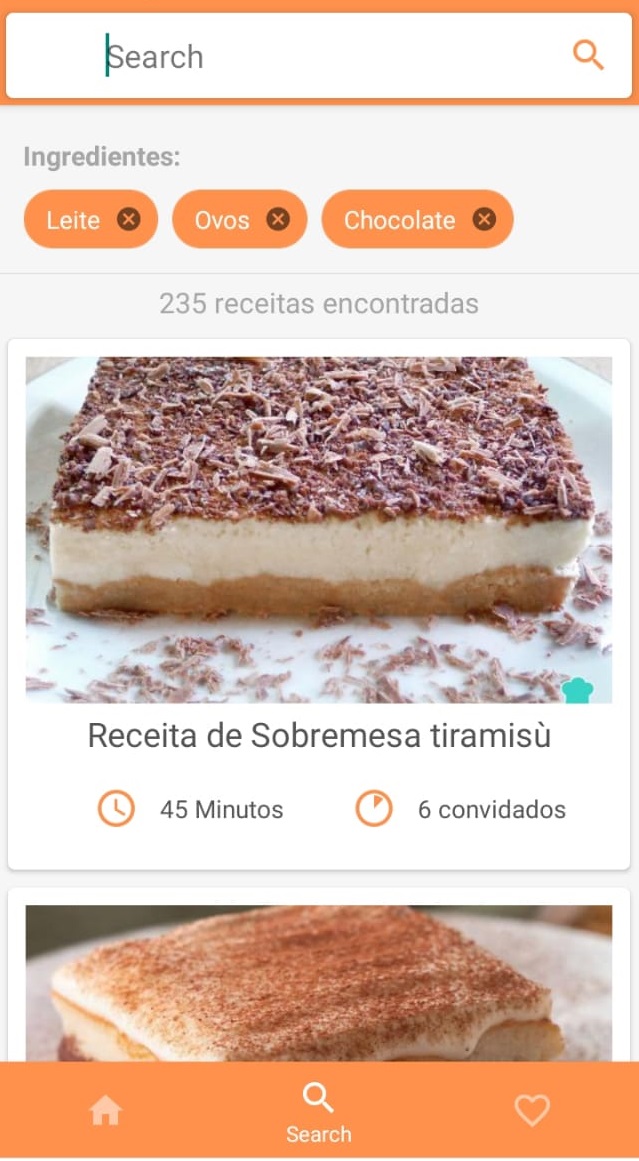The height and width of the screenshot is (1161, 639).
Task: Open Receita de Sobremesa tiramisù recipe card
Action: pos(319,604)
